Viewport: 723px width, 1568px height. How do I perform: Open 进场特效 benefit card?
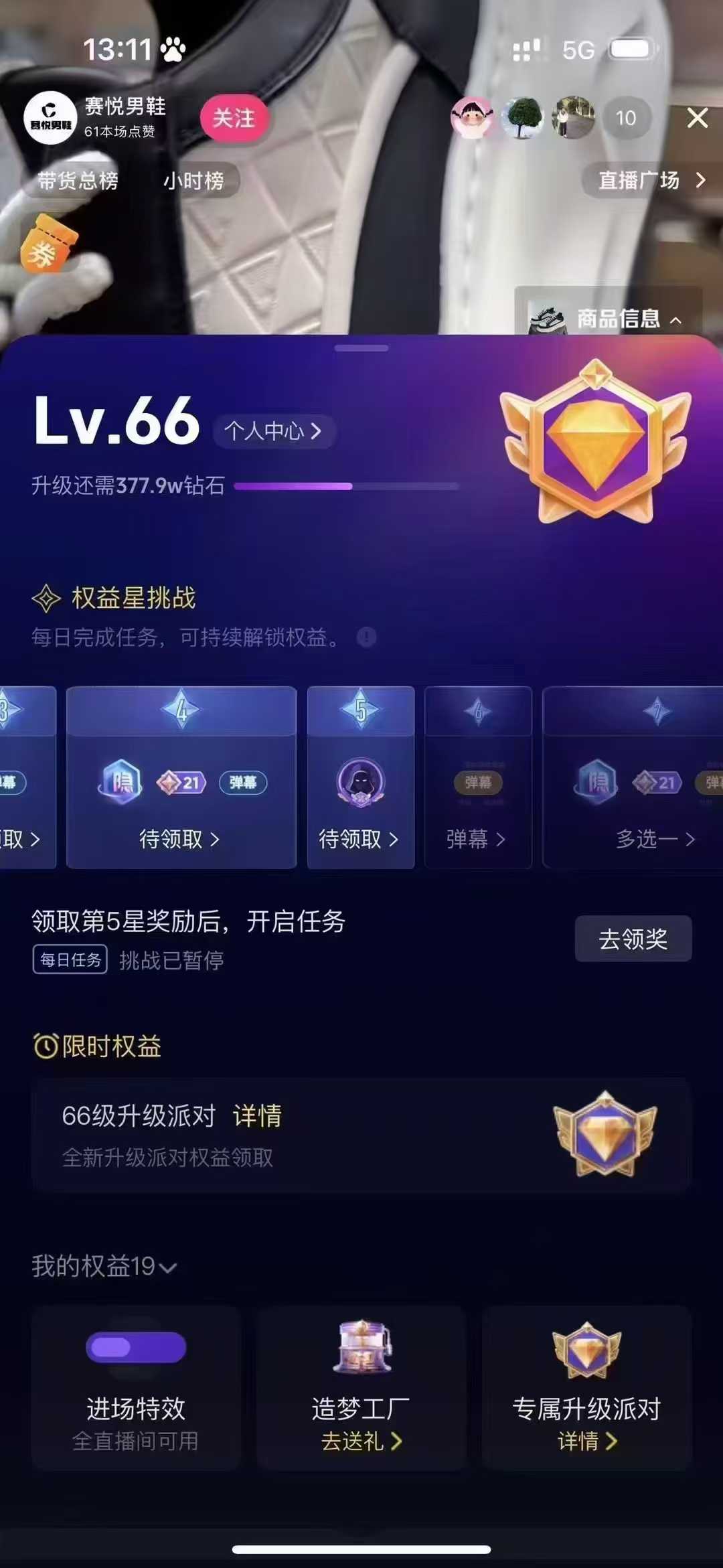point(135,1387)
